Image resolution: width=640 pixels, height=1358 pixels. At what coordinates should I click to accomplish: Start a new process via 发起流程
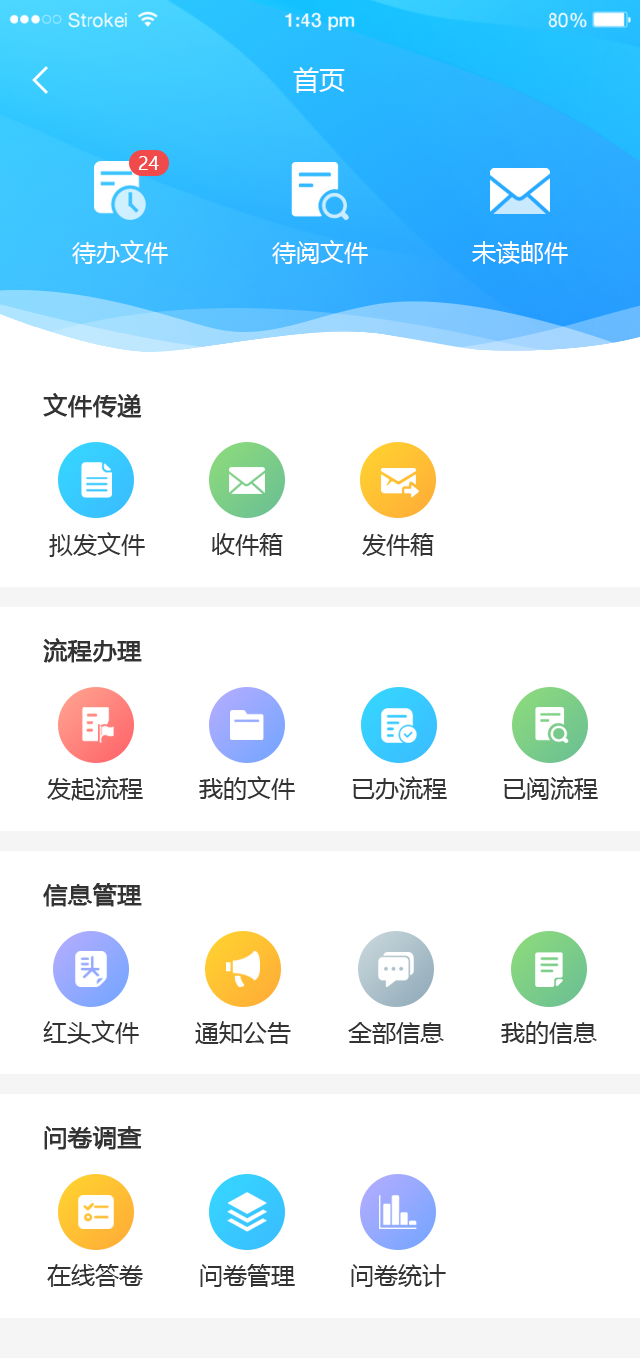(96, 726)
